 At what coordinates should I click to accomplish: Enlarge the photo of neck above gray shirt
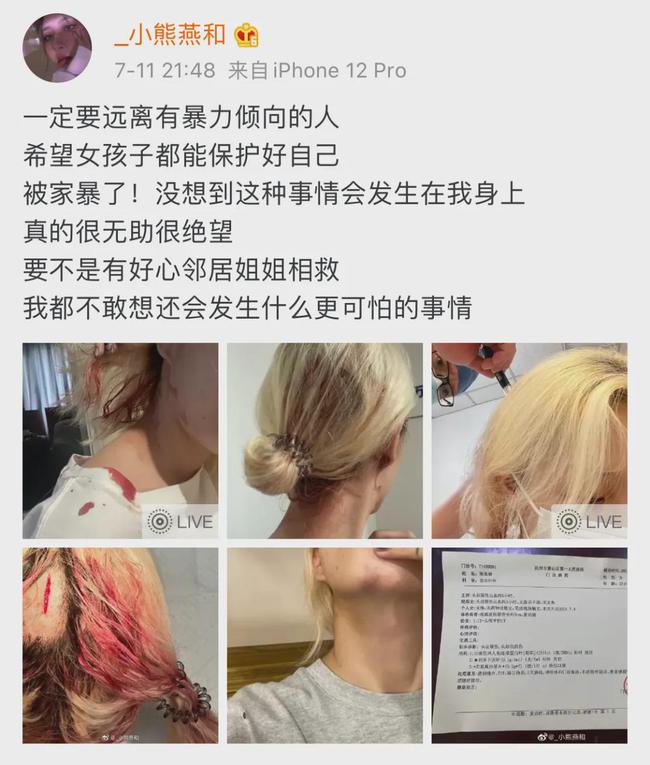pyautogui.click(x=324, y=645)
